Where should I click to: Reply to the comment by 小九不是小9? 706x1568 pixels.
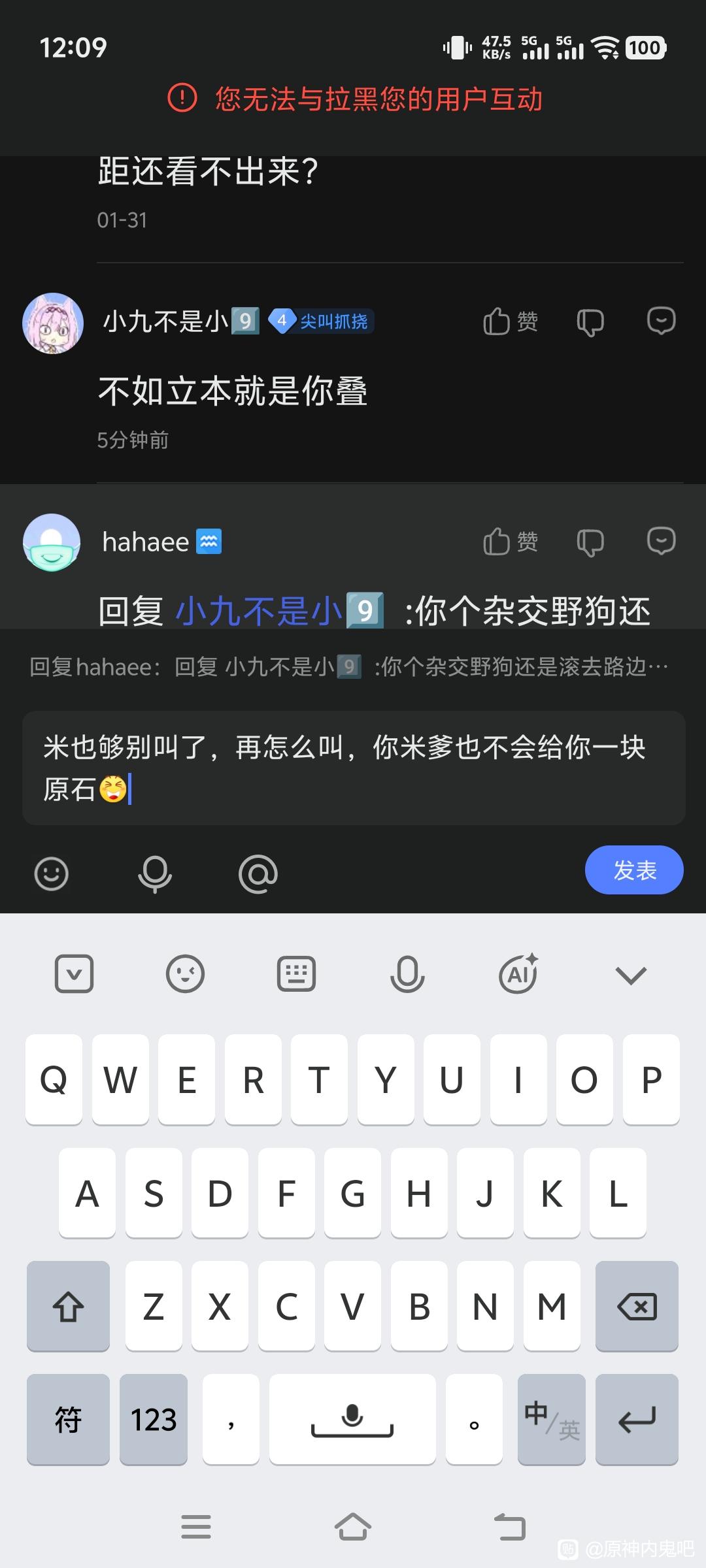661,321
